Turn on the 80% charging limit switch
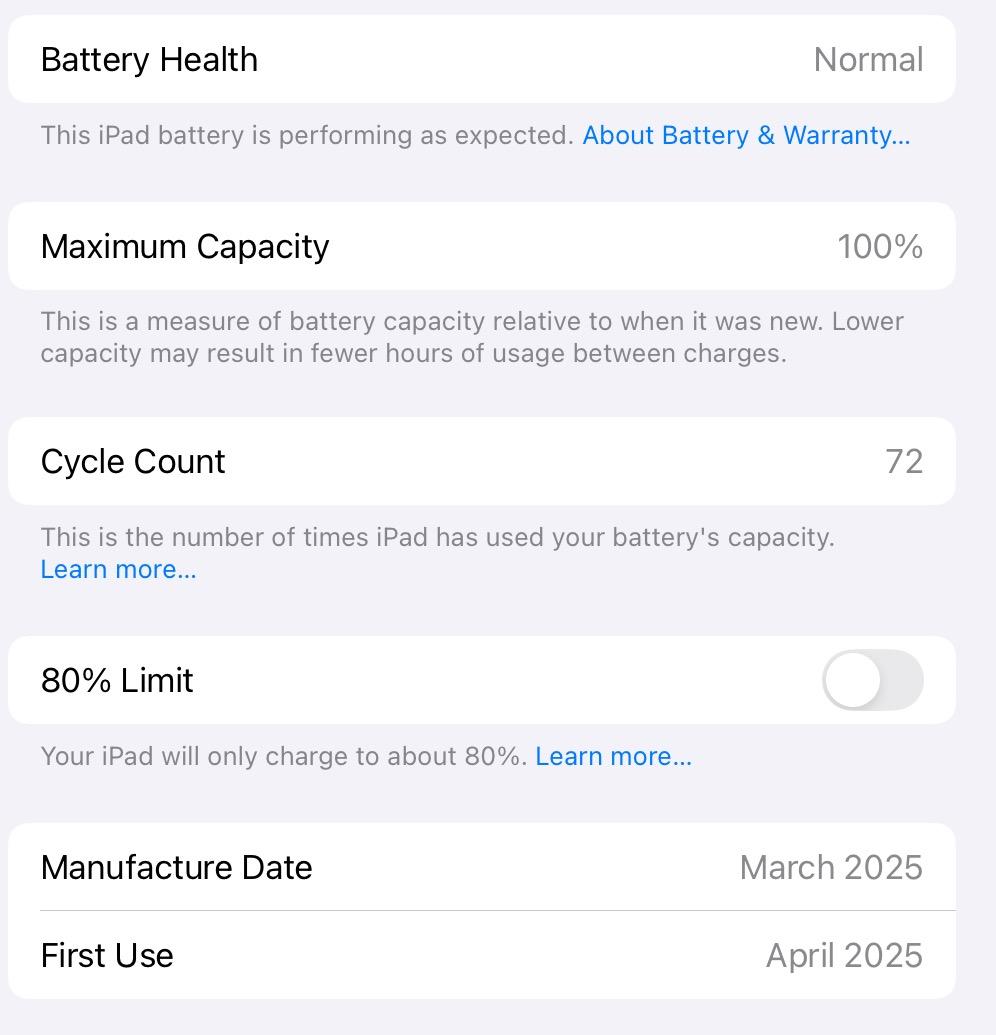This screenshot has height=1035, width=996. (x=872, y=680)
